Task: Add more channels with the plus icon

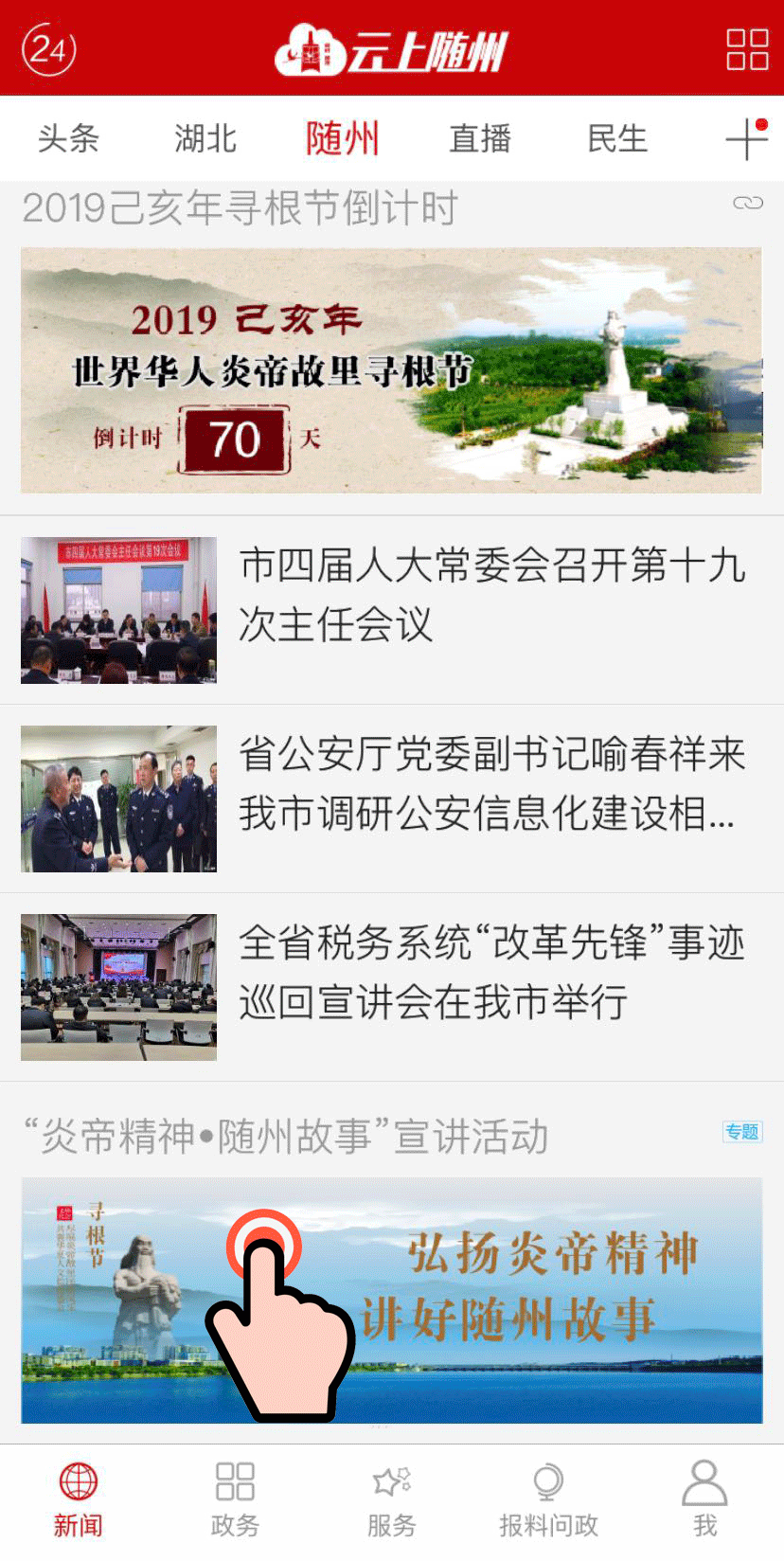Action: click(746, 139)
